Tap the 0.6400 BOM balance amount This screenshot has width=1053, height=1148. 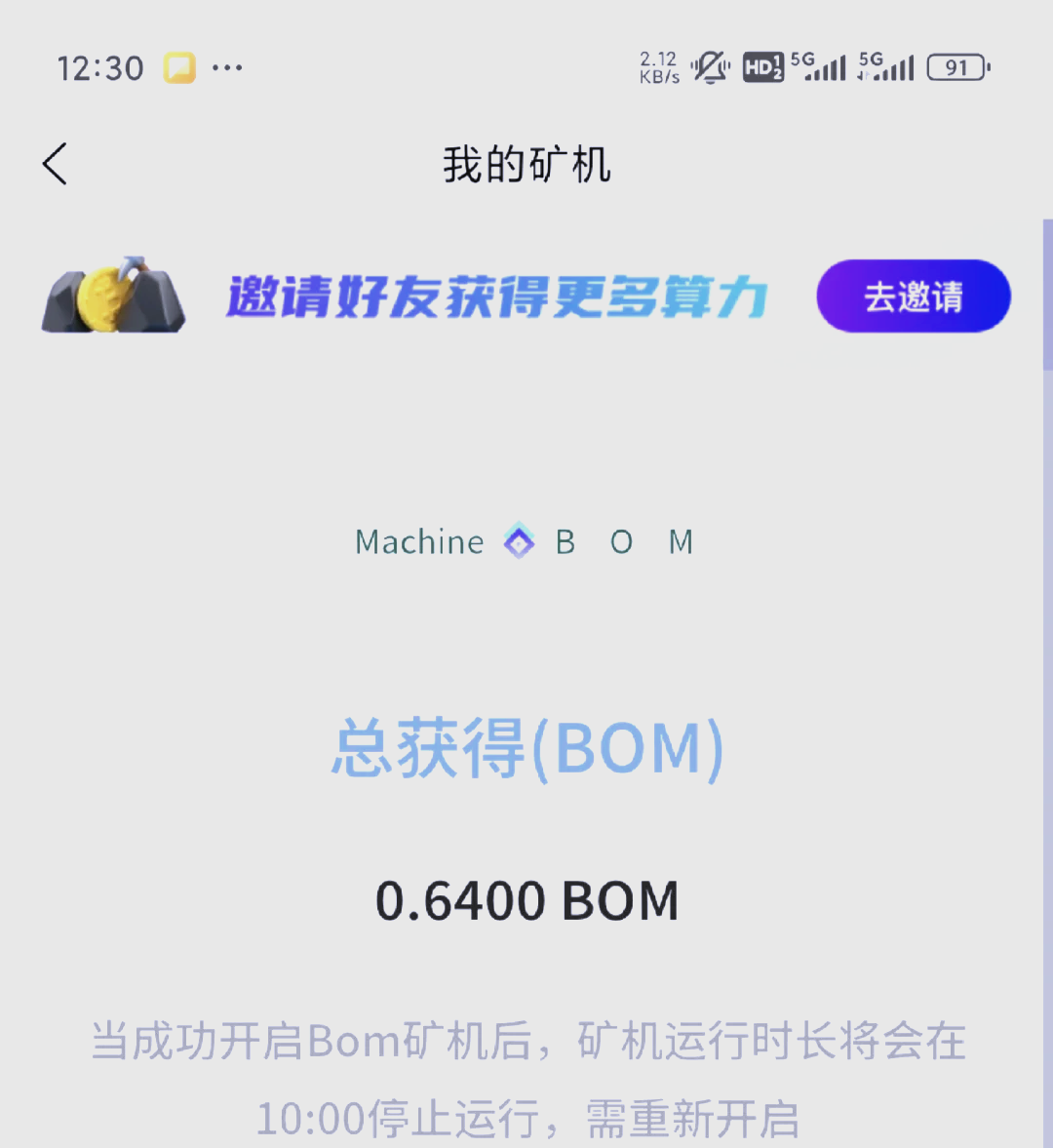526,899
